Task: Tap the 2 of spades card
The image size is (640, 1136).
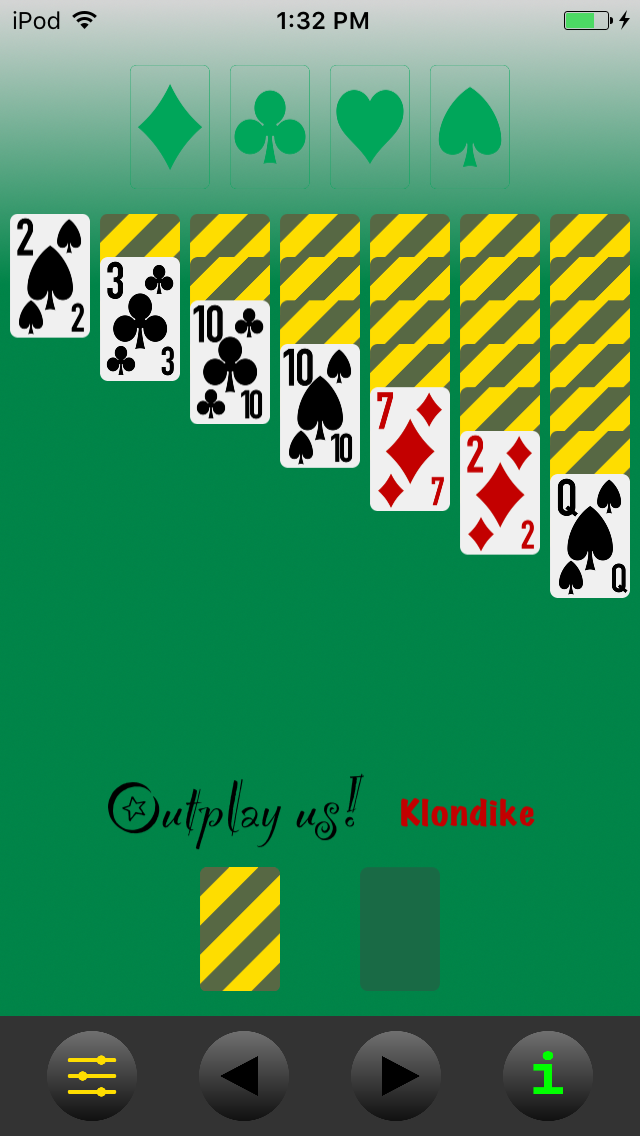Action: (x=50, y=276)
